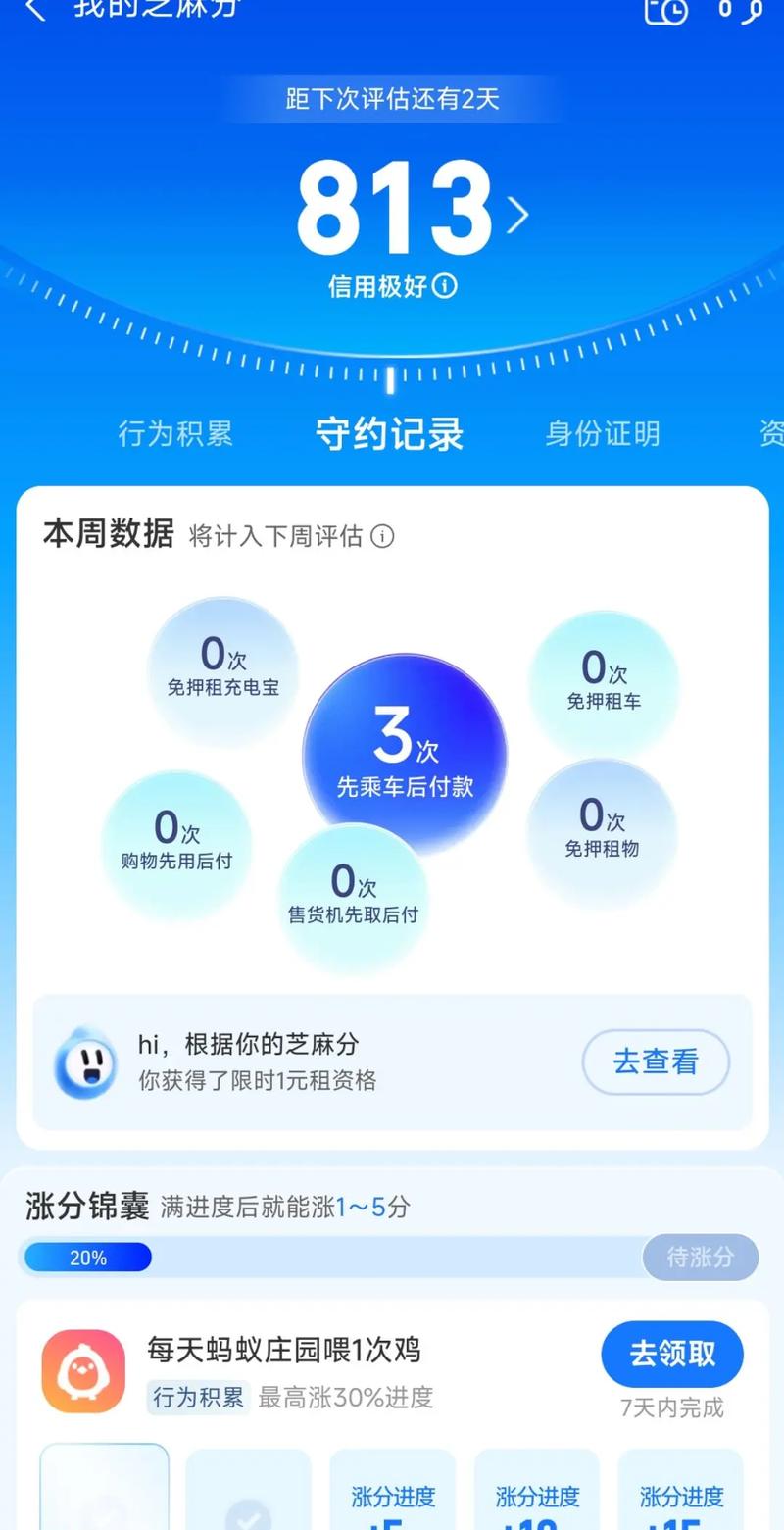Viewport: 784px width, 1530px height.
Task: Tap the 去查看 button
Action: [656, 1061]
